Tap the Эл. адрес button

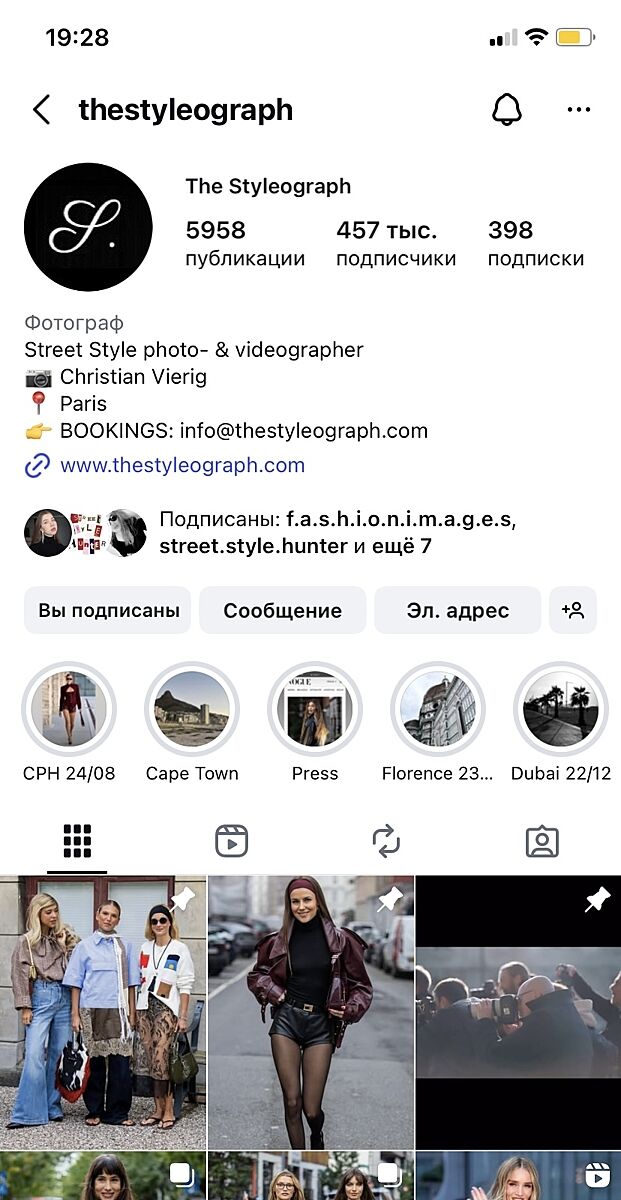(457, 610)
